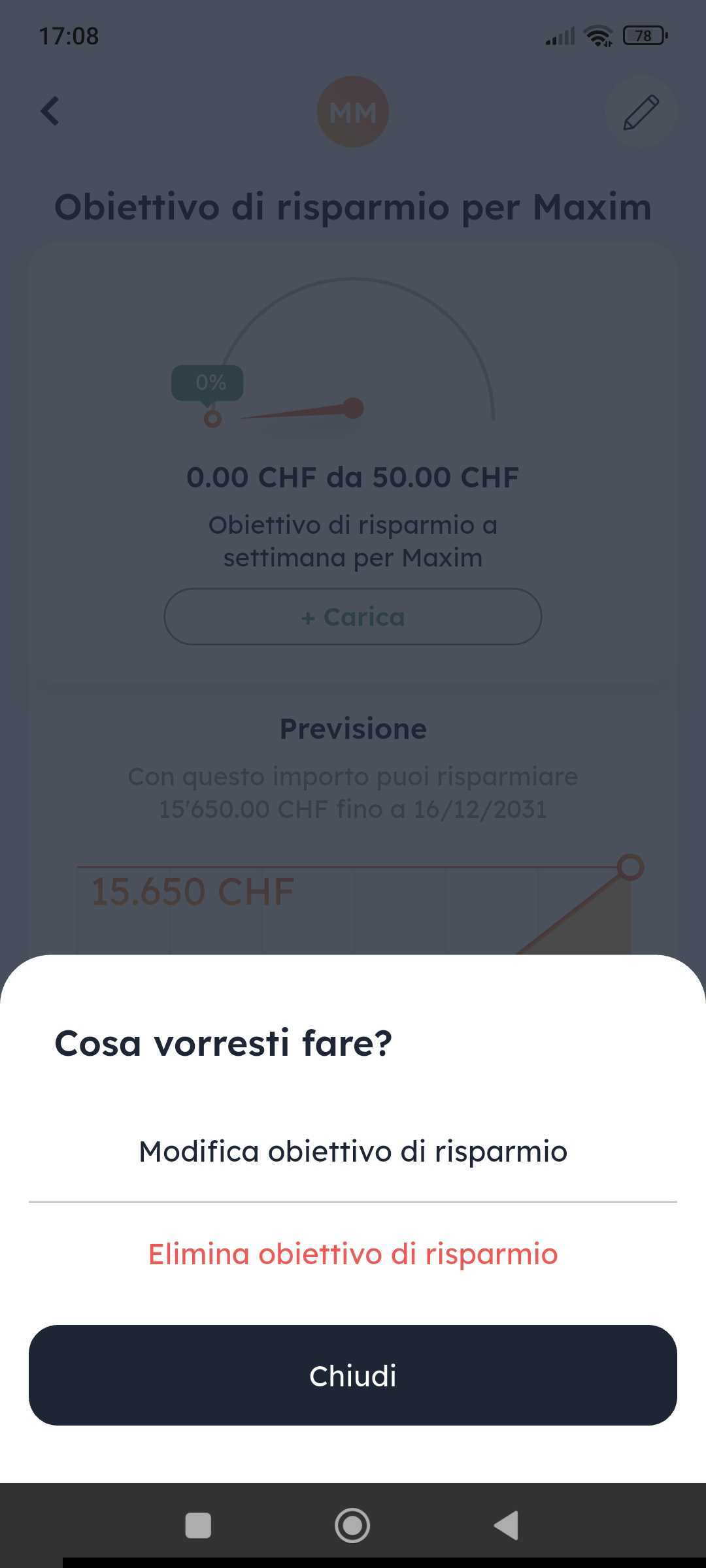Go to the system home screen
Screen dimensions: 706x1568
[352, 1526]
